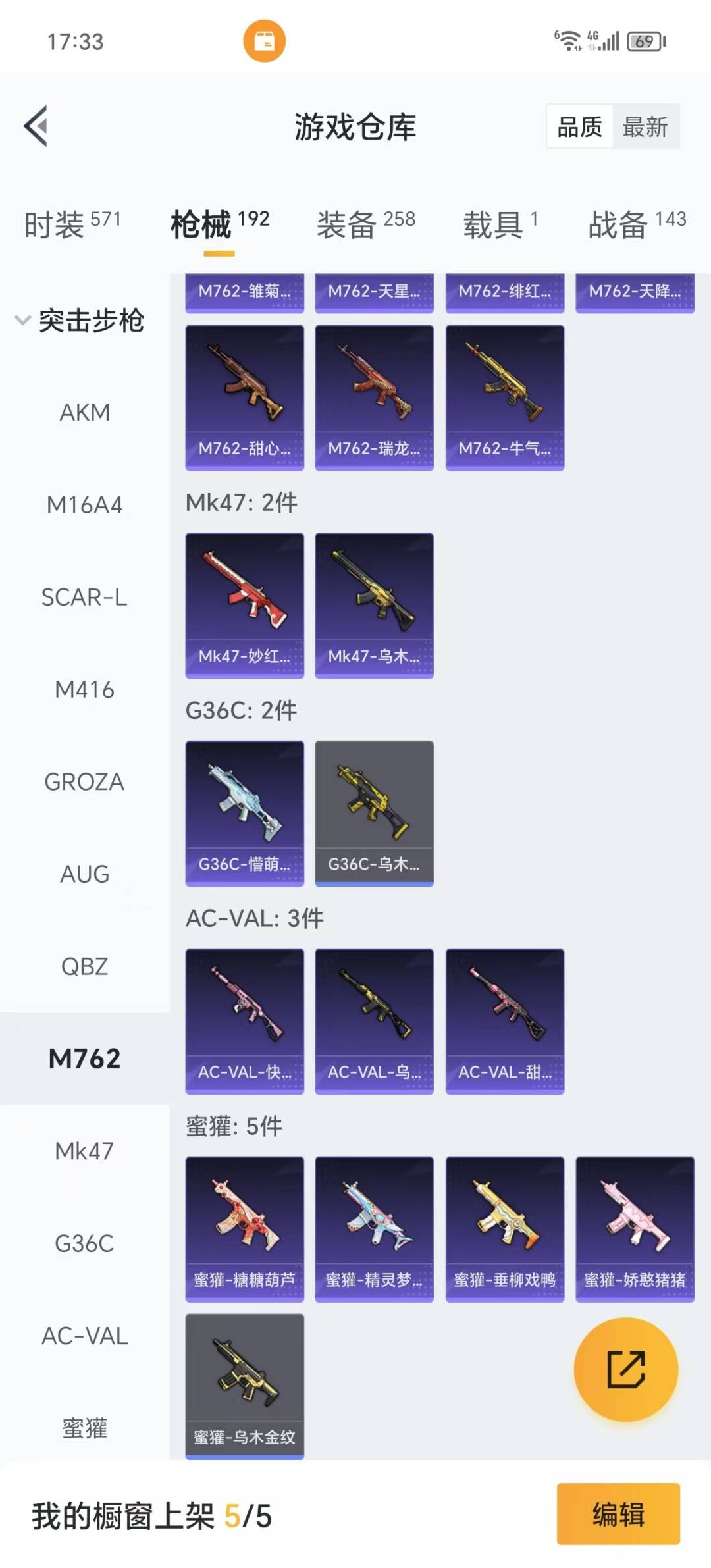Open the M762-牛气 skin tile

point(504,397)
